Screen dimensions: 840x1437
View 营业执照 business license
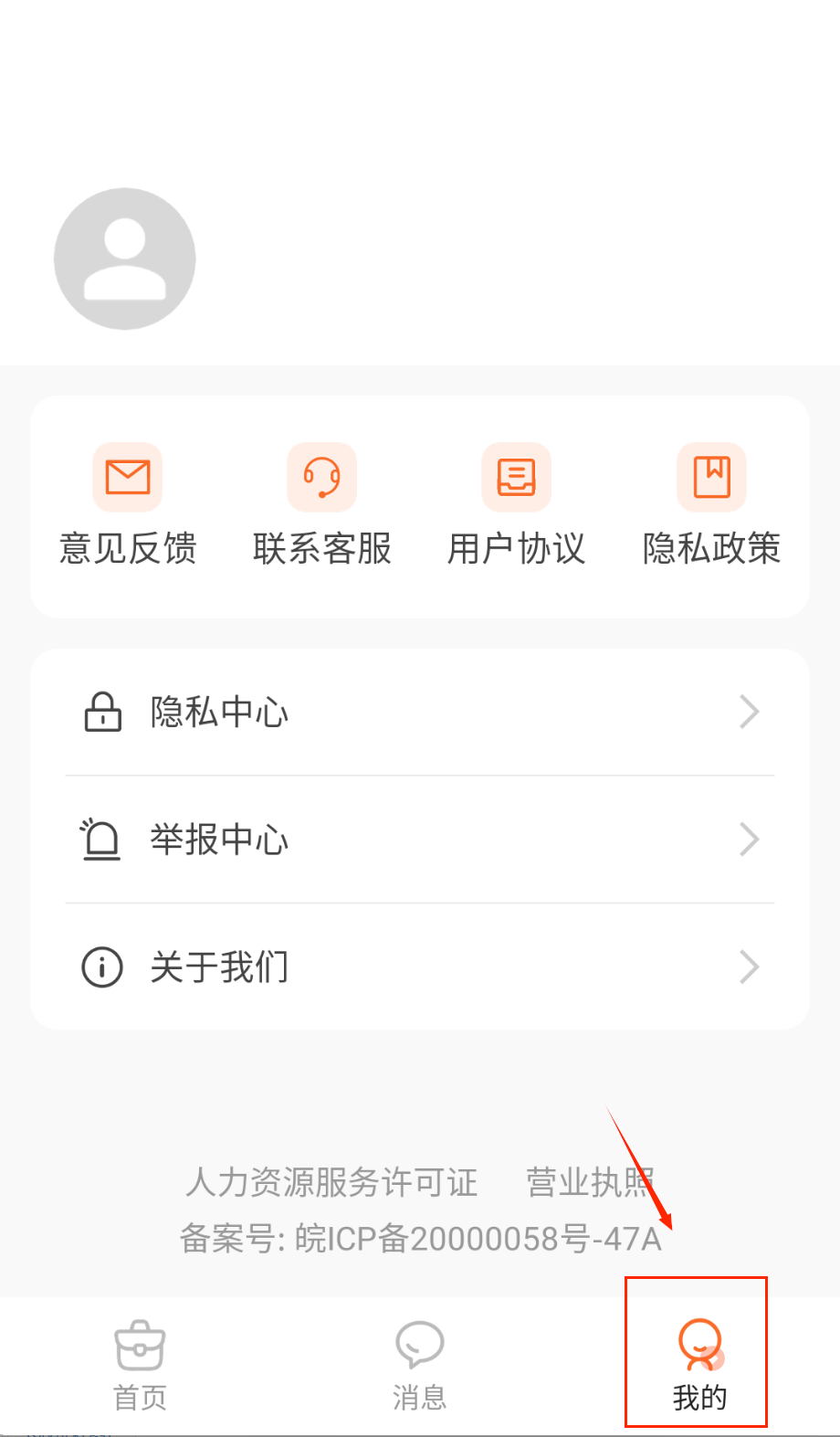(590, 1182)
